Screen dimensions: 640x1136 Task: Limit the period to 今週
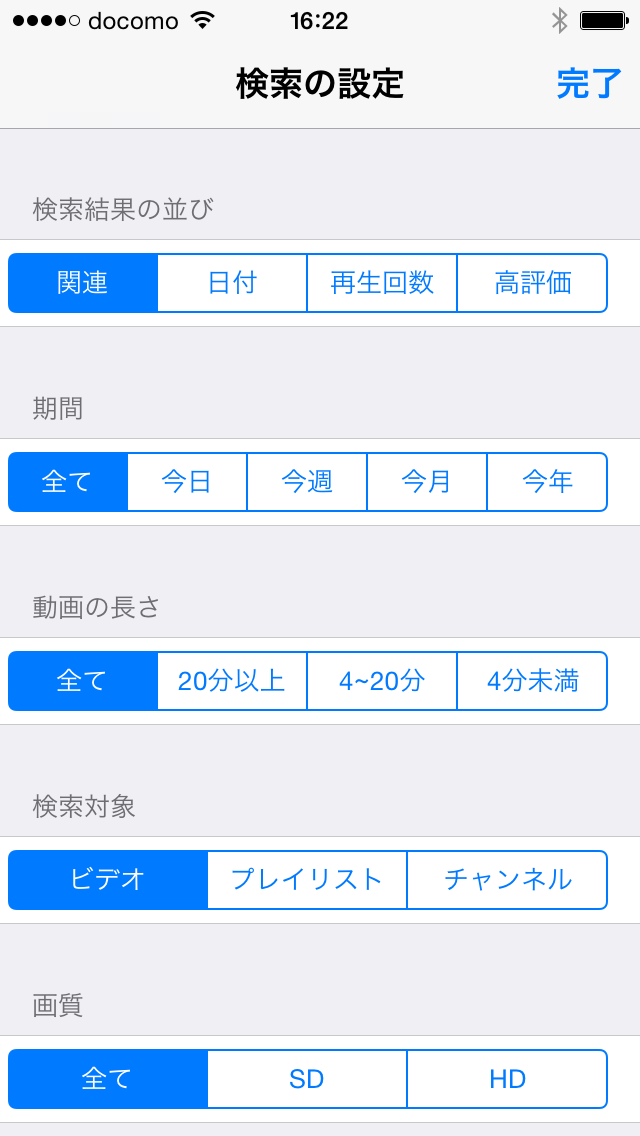coord(307,482)
